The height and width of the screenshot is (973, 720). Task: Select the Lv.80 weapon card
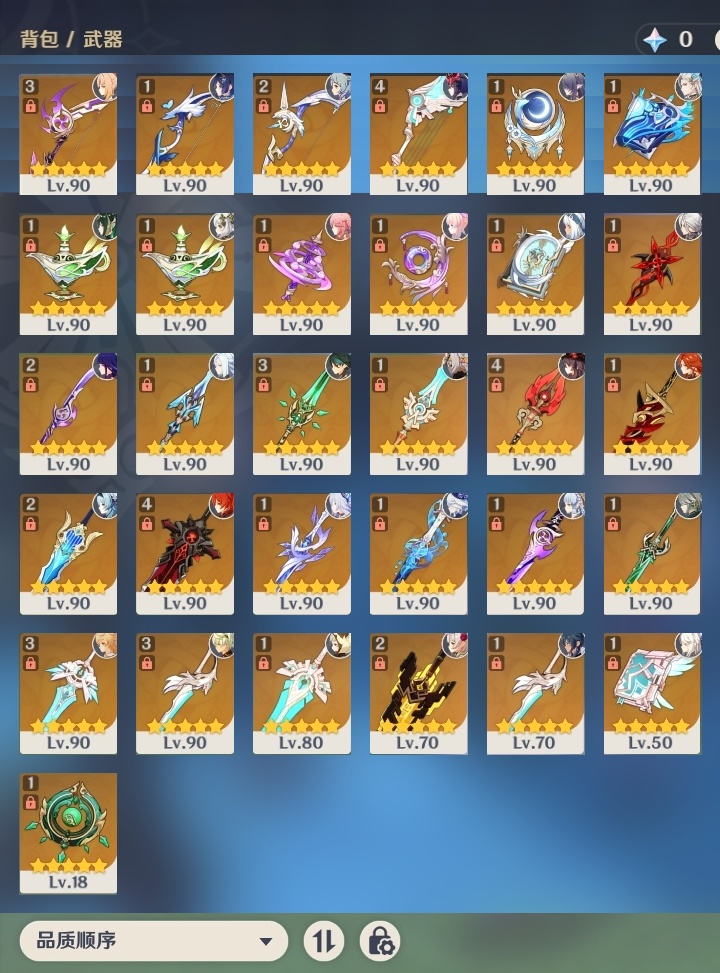[x=302, y=692]
